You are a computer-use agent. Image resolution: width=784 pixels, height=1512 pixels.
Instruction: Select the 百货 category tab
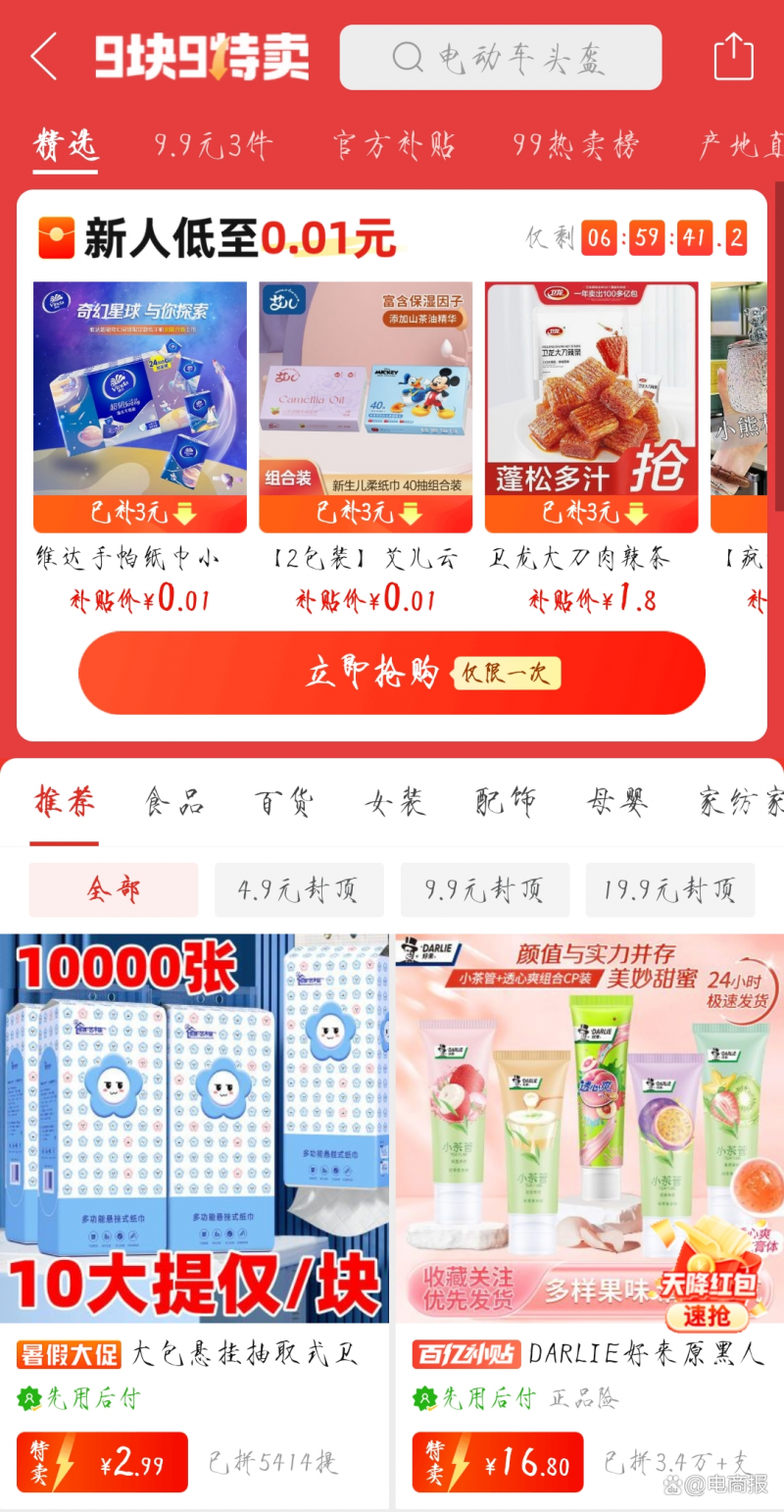(x=284, y=802)
